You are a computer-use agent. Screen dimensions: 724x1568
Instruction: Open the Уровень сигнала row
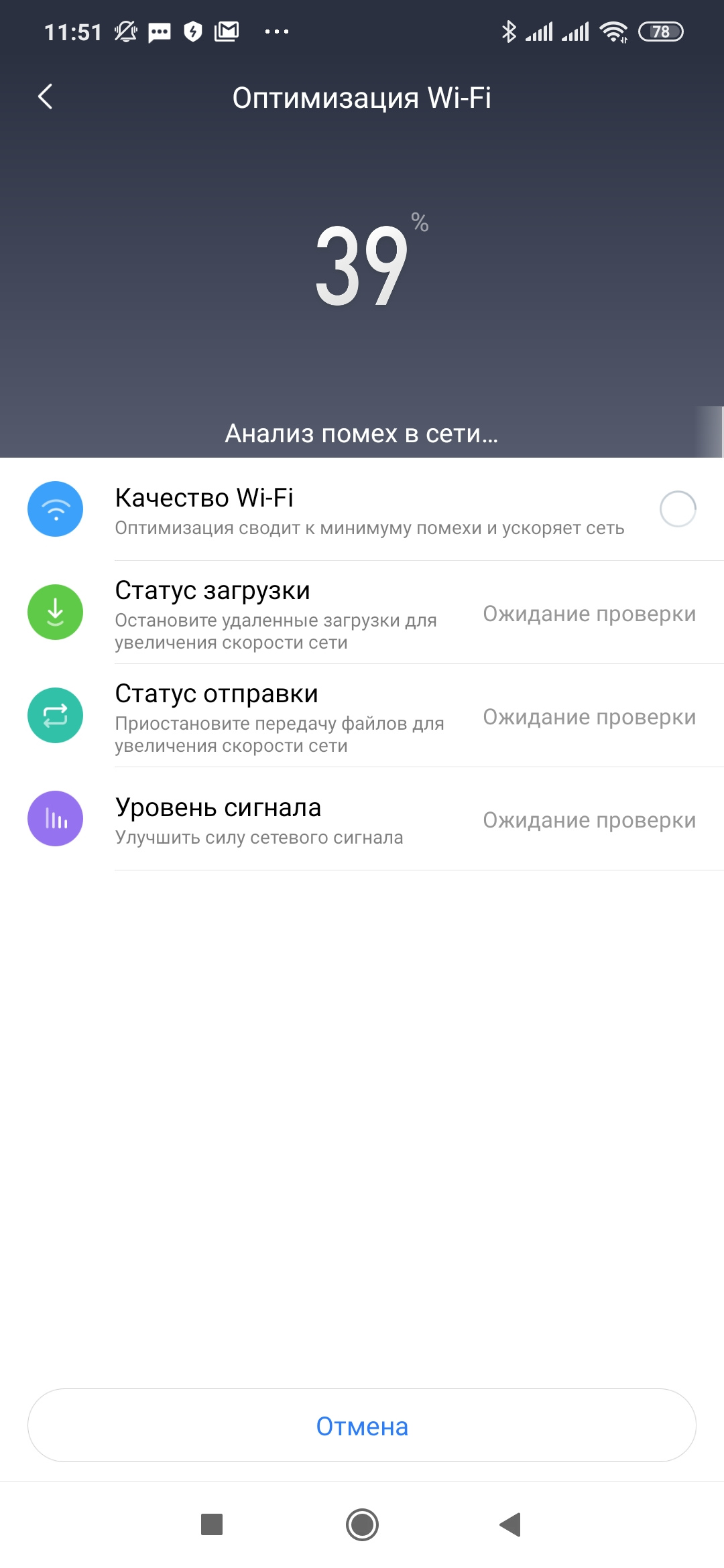click(362, 820)
